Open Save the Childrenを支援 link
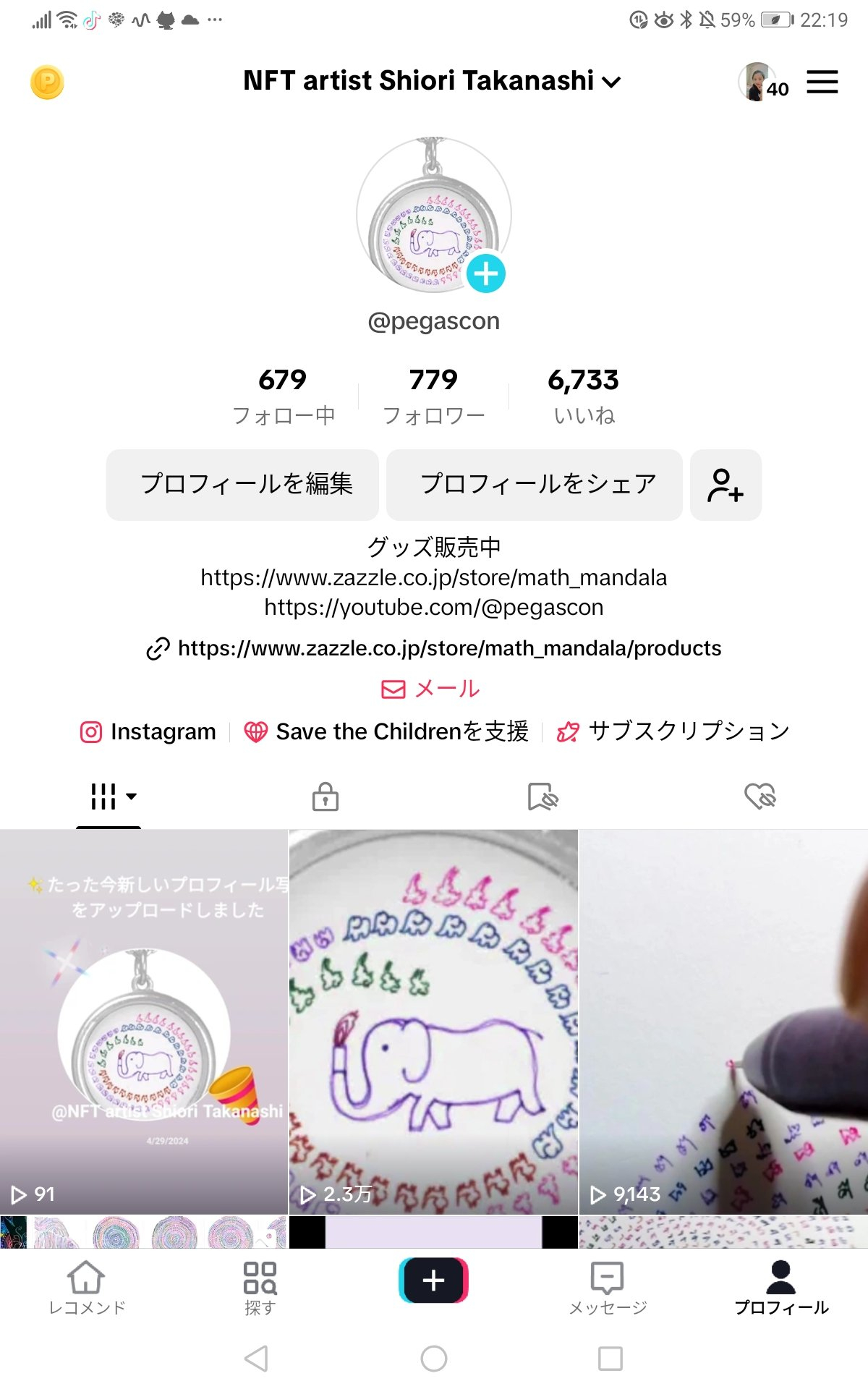This screenshot has width=868, height=1389. click(386, 731)
